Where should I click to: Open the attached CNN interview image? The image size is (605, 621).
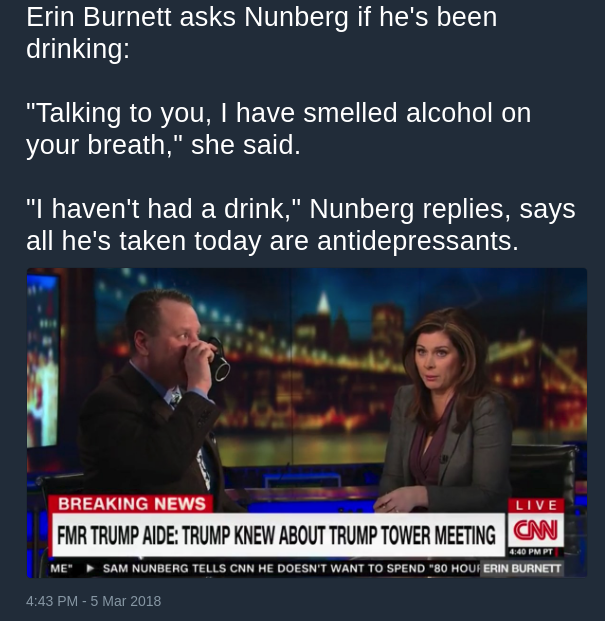tap(306, 422)
